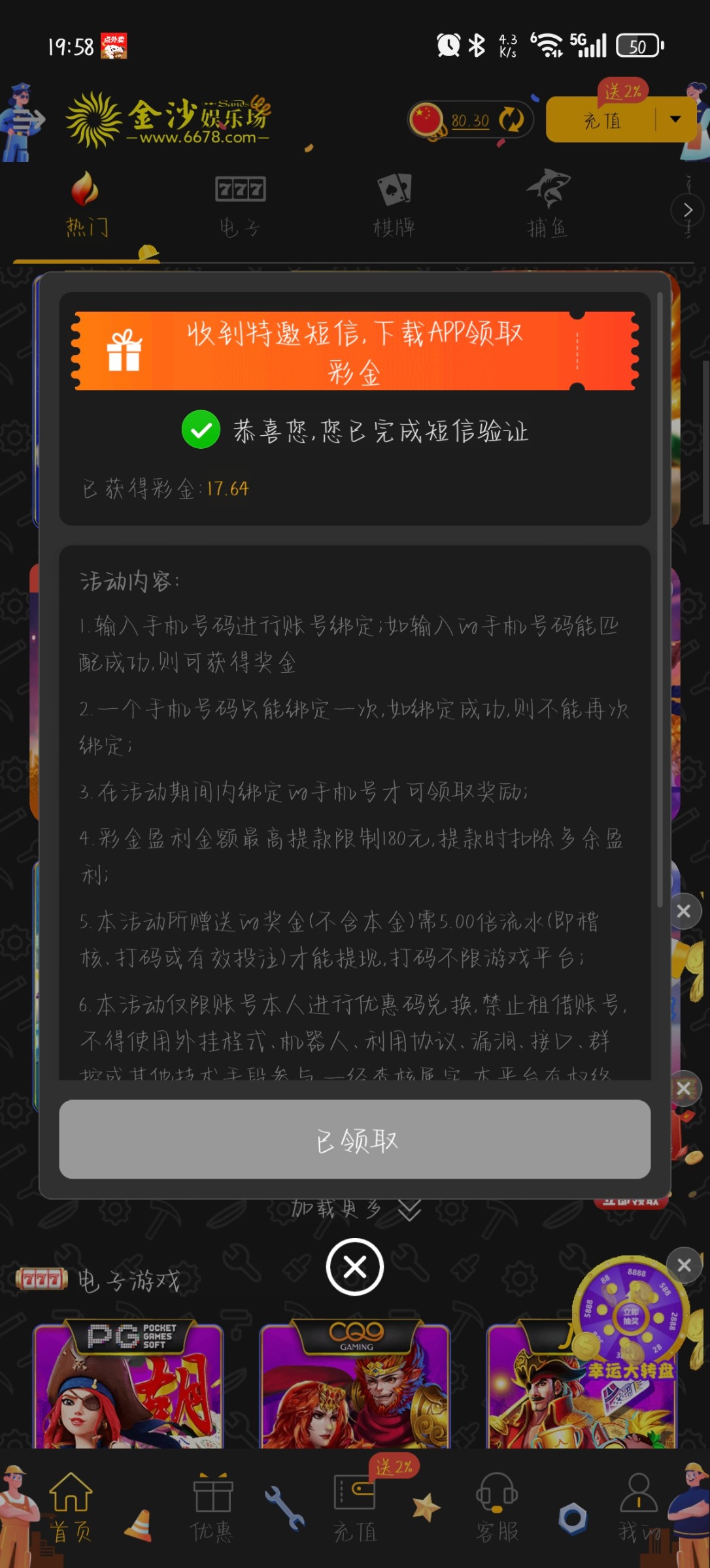Contact 客服 customer service

point(497,1508)
